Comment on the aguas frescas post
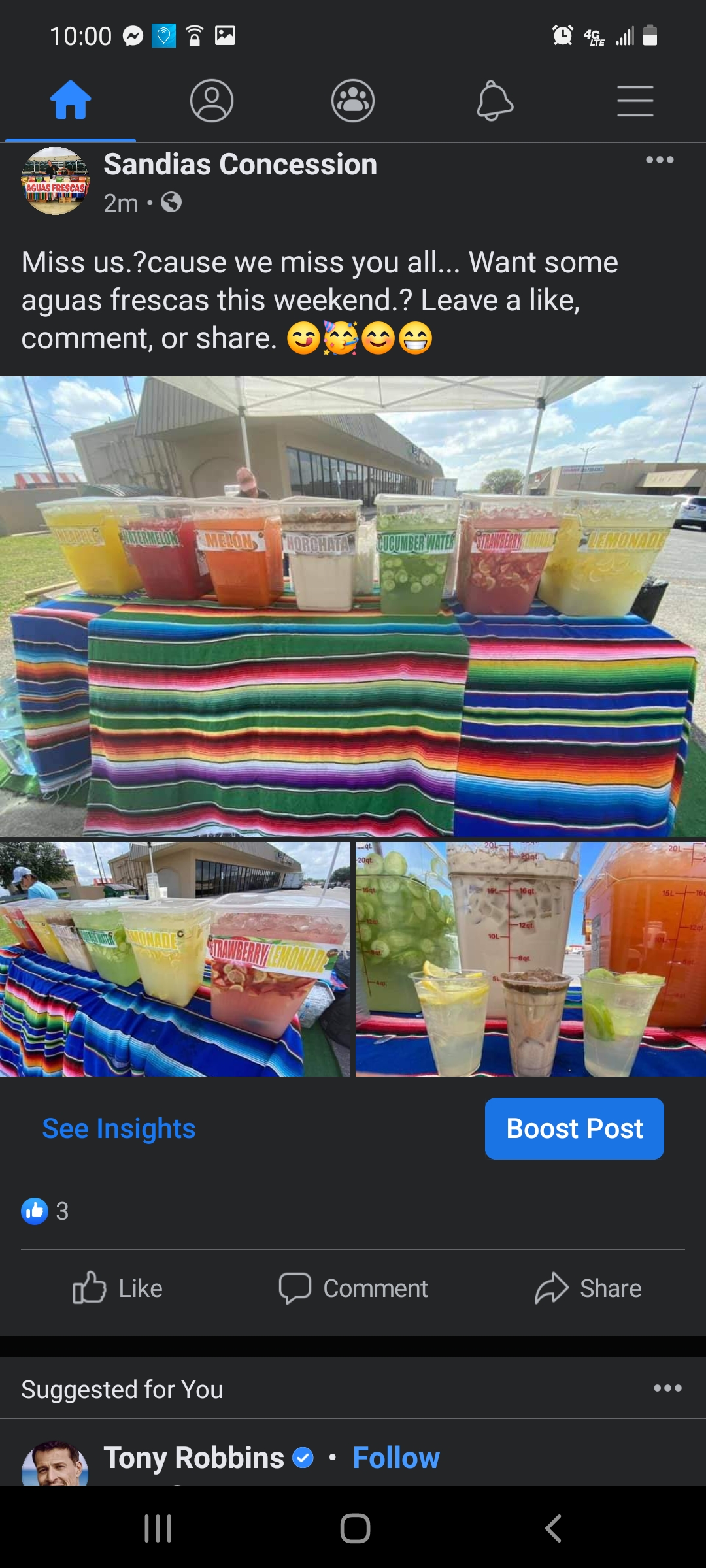 tap(353, 1288)
